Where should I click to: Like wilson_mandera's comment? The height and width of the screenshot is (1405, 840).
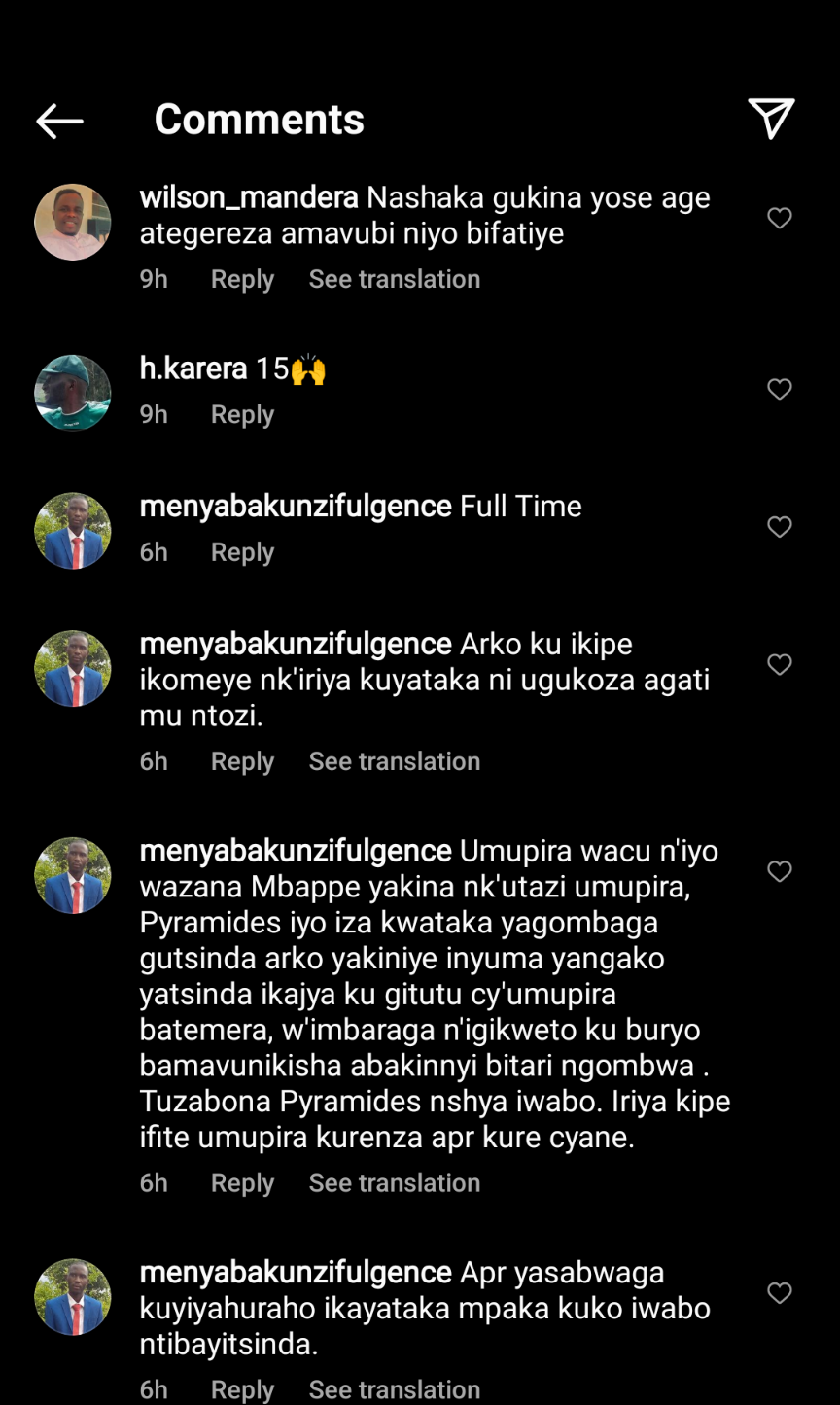click(780, 219)
